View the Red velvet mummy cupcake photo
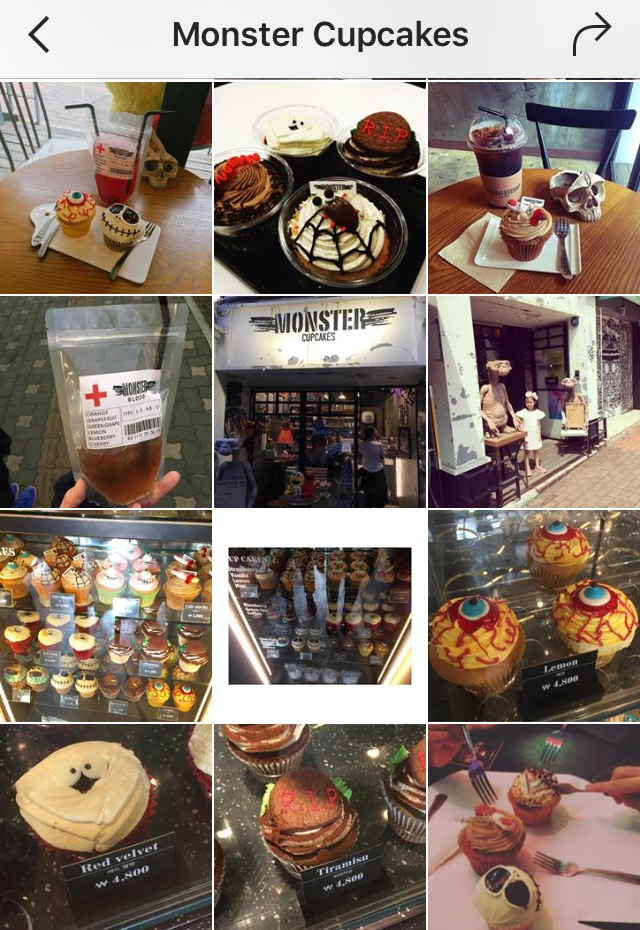Image resolution: width=640 pixels, height=930 pixels. 106,827
